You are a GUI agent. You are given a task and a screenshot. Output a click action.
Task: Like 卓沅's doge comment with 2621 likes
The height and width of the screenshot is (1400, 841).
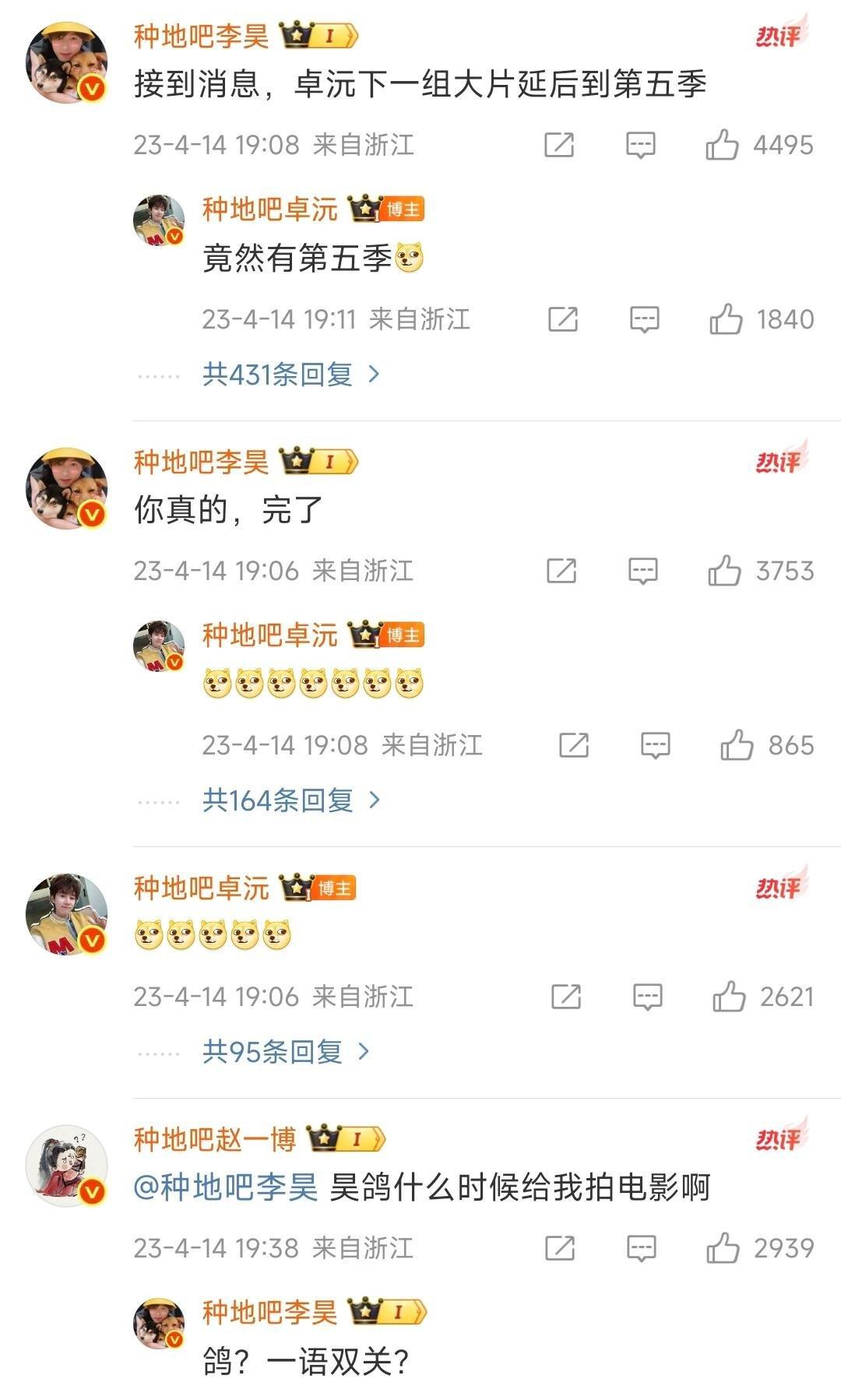729,997
